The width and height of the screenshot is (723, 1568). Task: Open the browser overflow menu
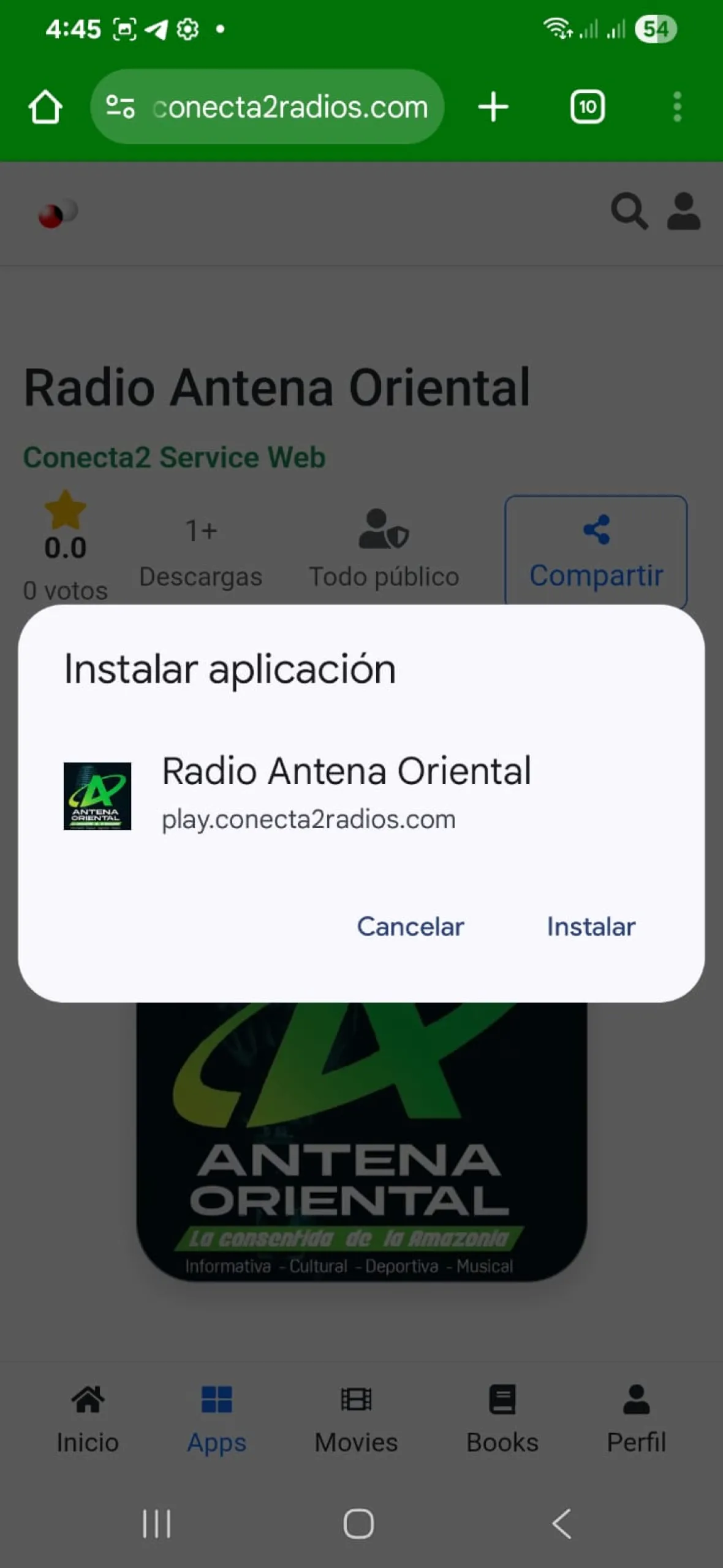click(677, 107)
